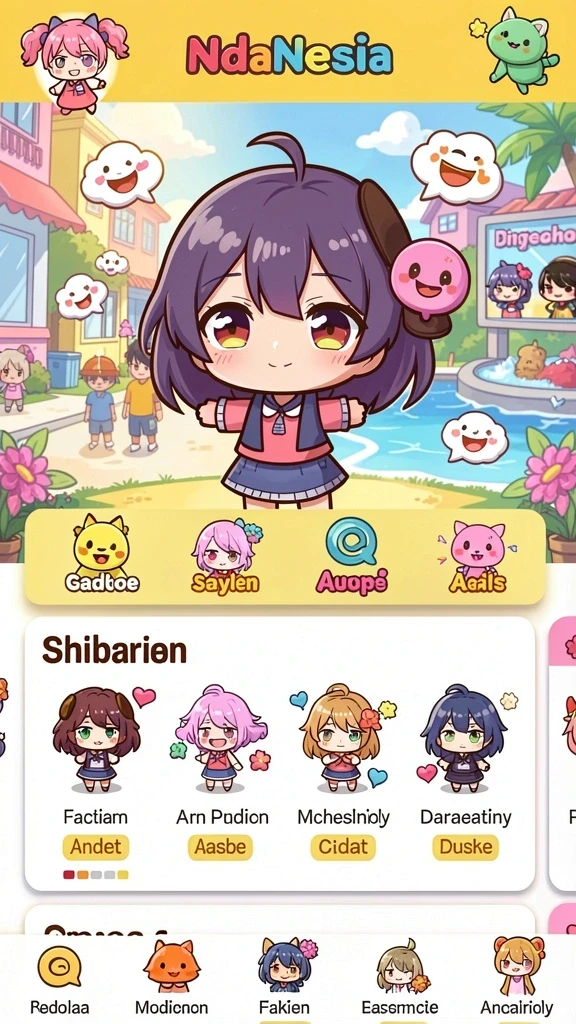This screenshot has height=1024, width=576.
Task: Tap the Cidat button
Action: tap(343, 847)
